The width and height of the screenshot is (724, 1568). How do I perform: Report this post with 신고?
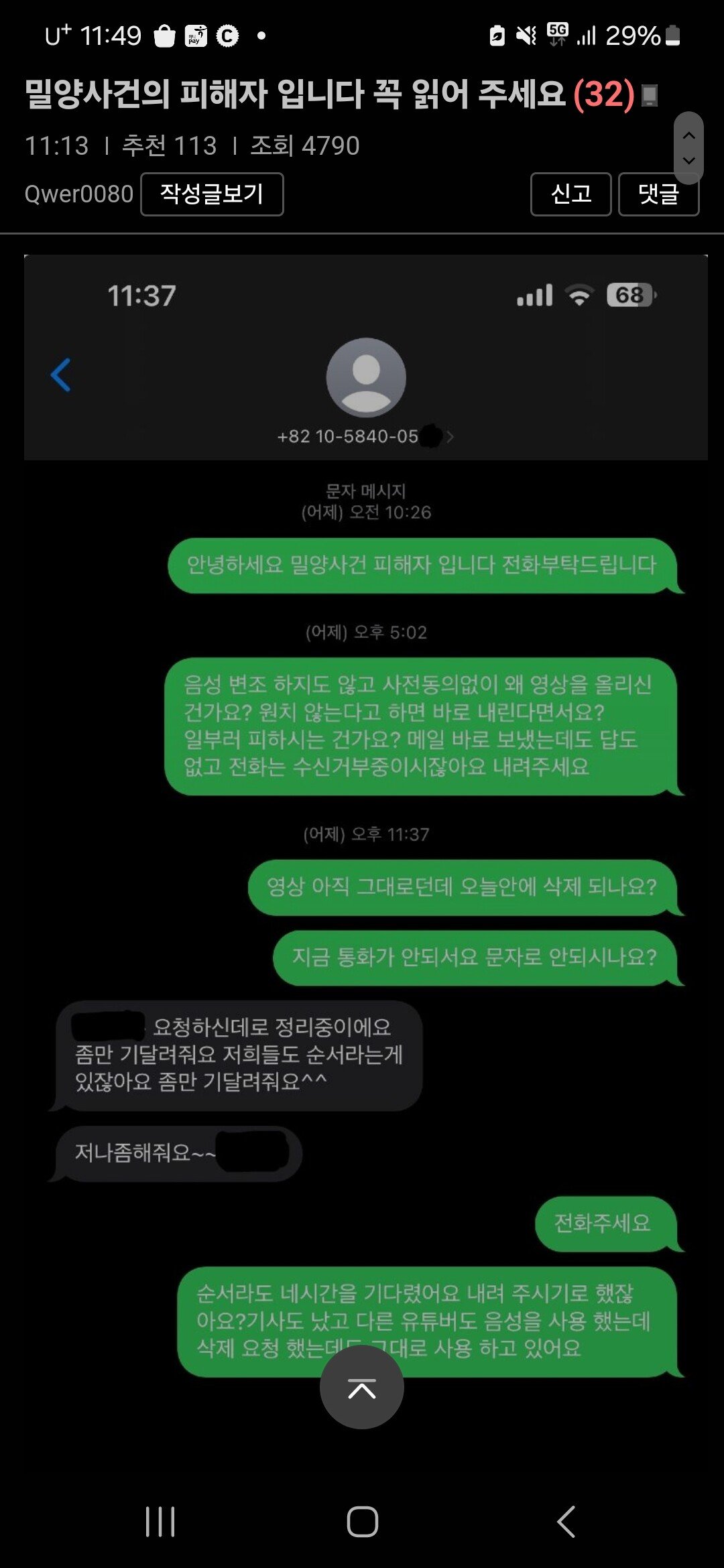[x=570, y=194]
